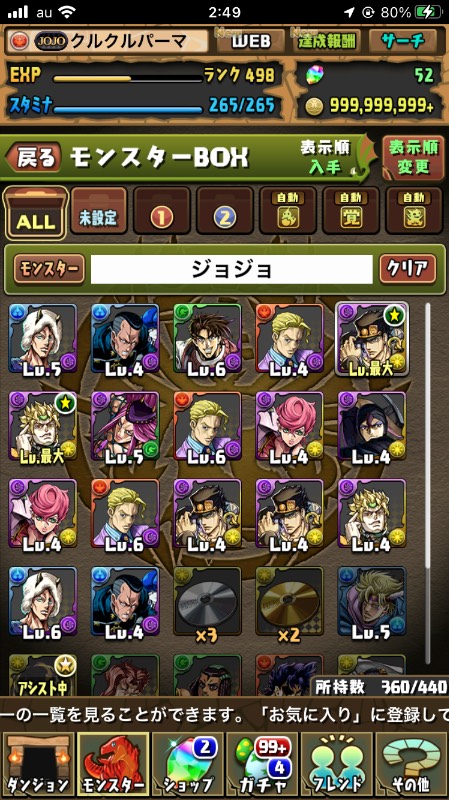Open the ガチャ tab
Screen dimensions: 449x800
262,764
